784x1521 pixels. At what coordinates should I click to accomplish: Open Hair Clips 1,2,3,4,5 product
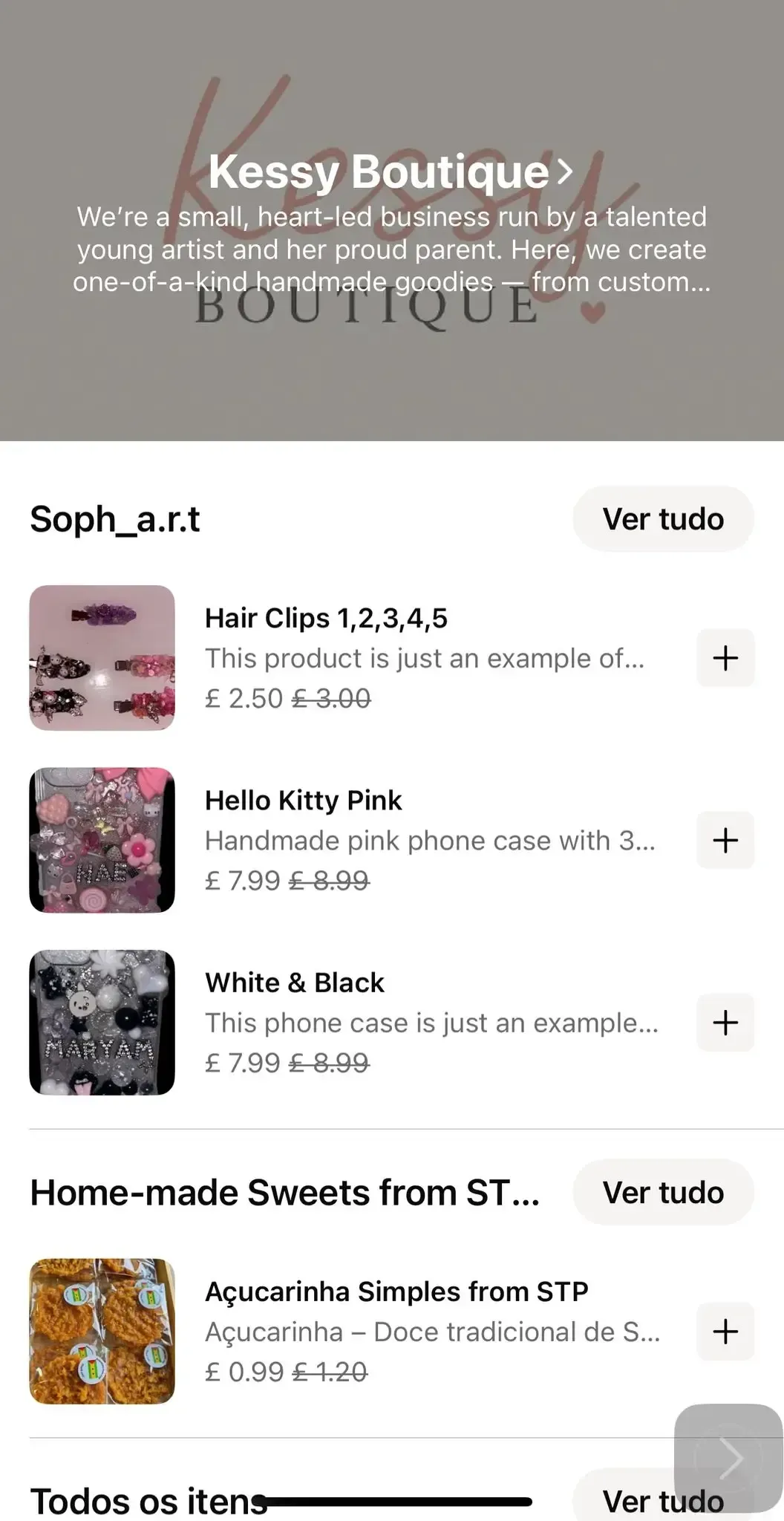tap(327, 619)
